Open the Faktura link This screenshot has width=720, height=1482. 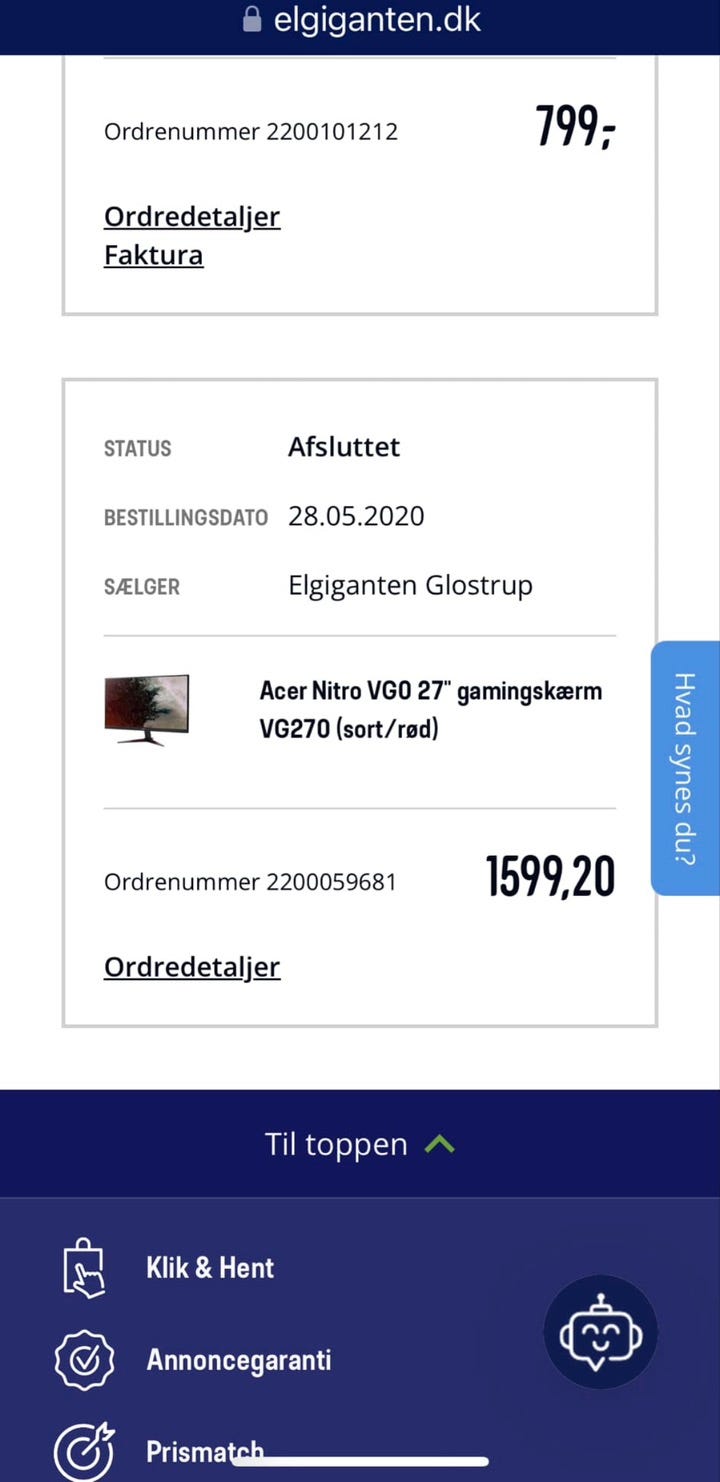[x=153, y=255]
